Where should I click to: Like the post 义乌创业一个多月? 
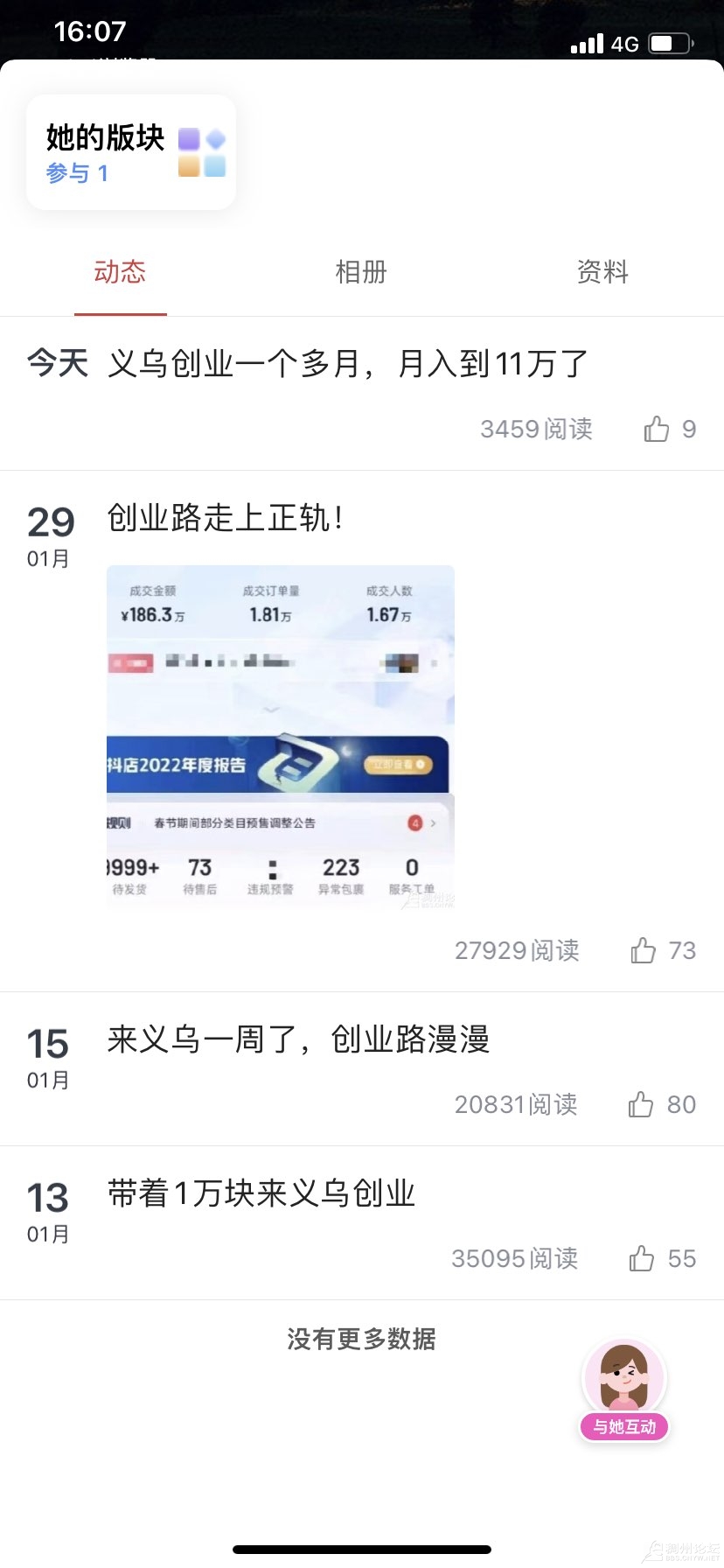[657, 429]
